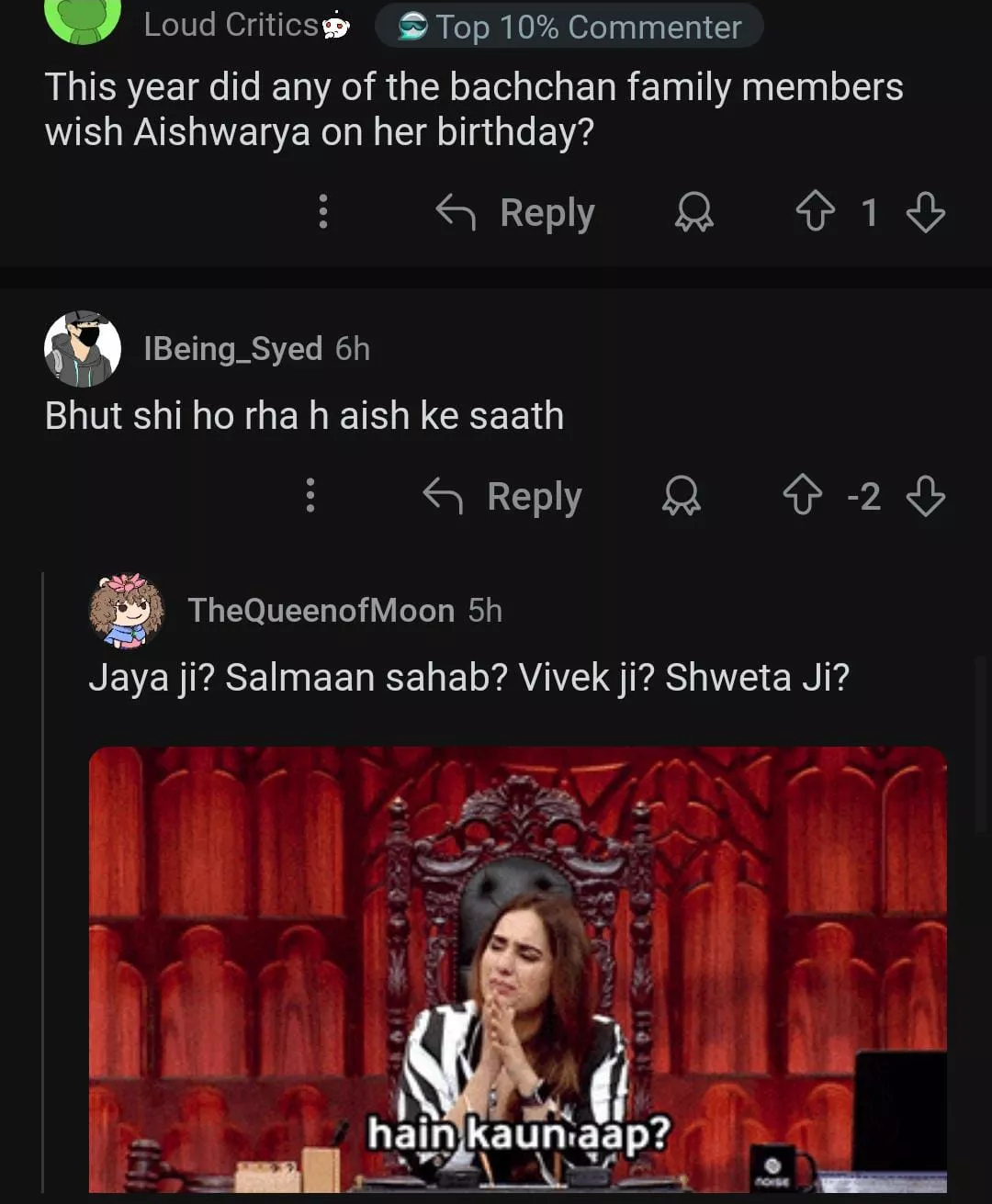Tap the Top 10% Commenter badge
The image size is (992, 1204).
(569, 27)
